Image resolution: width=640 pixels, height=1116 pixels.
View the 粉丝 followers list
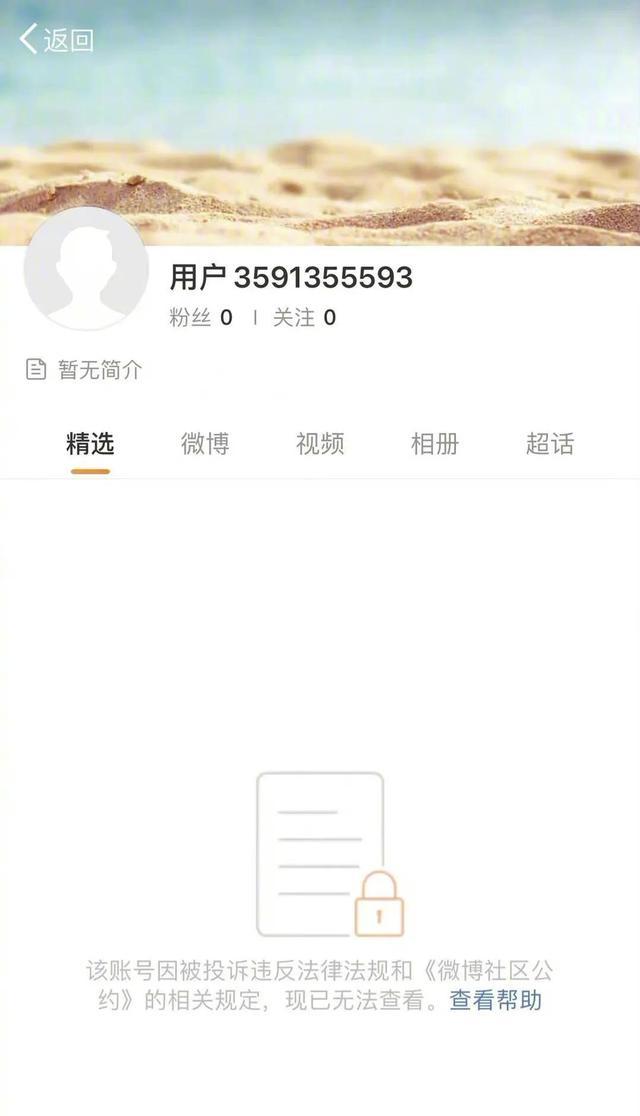(x=201, y=318)
